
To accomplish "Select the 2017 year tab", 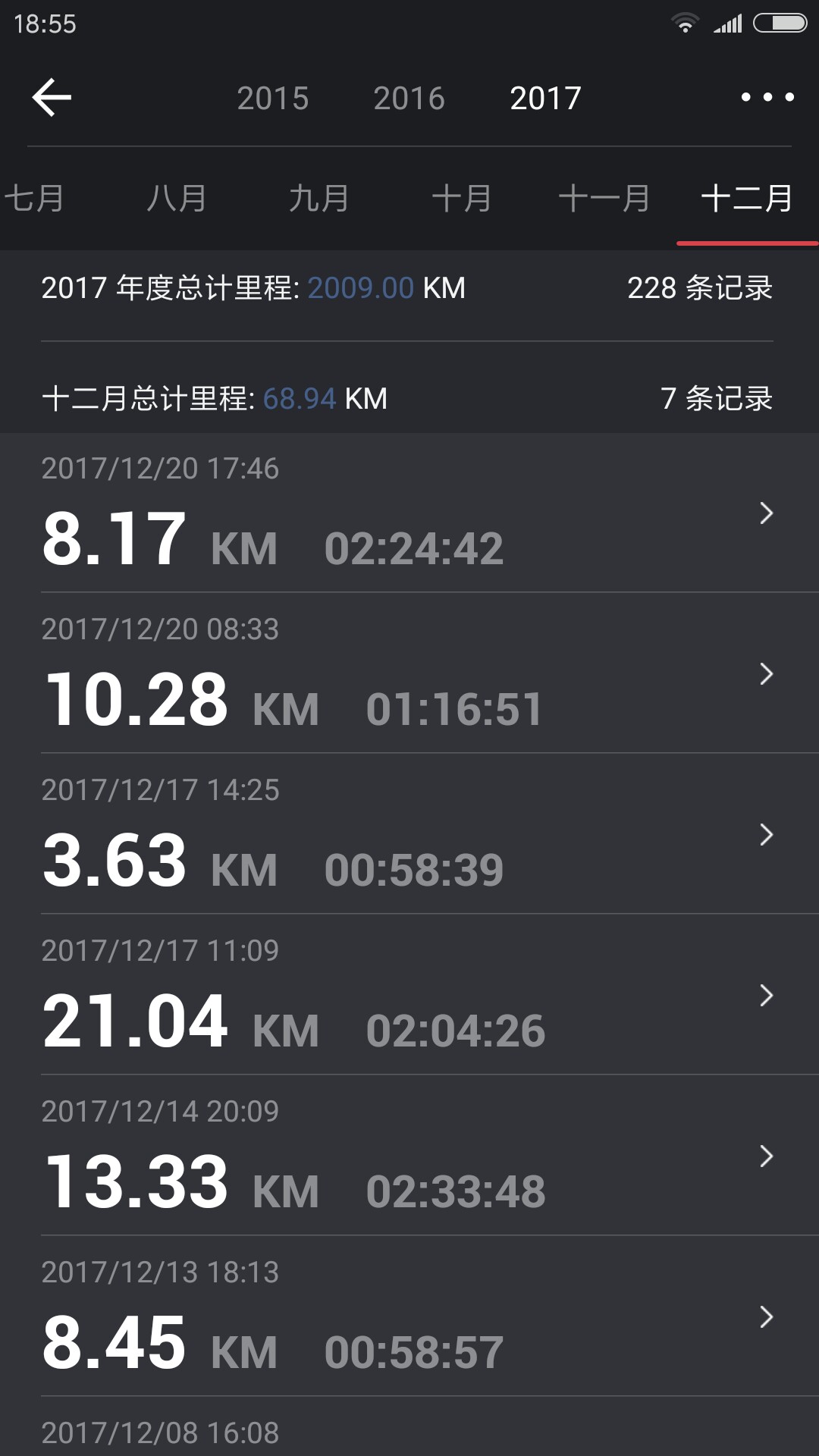I will (x=546, y=98).
